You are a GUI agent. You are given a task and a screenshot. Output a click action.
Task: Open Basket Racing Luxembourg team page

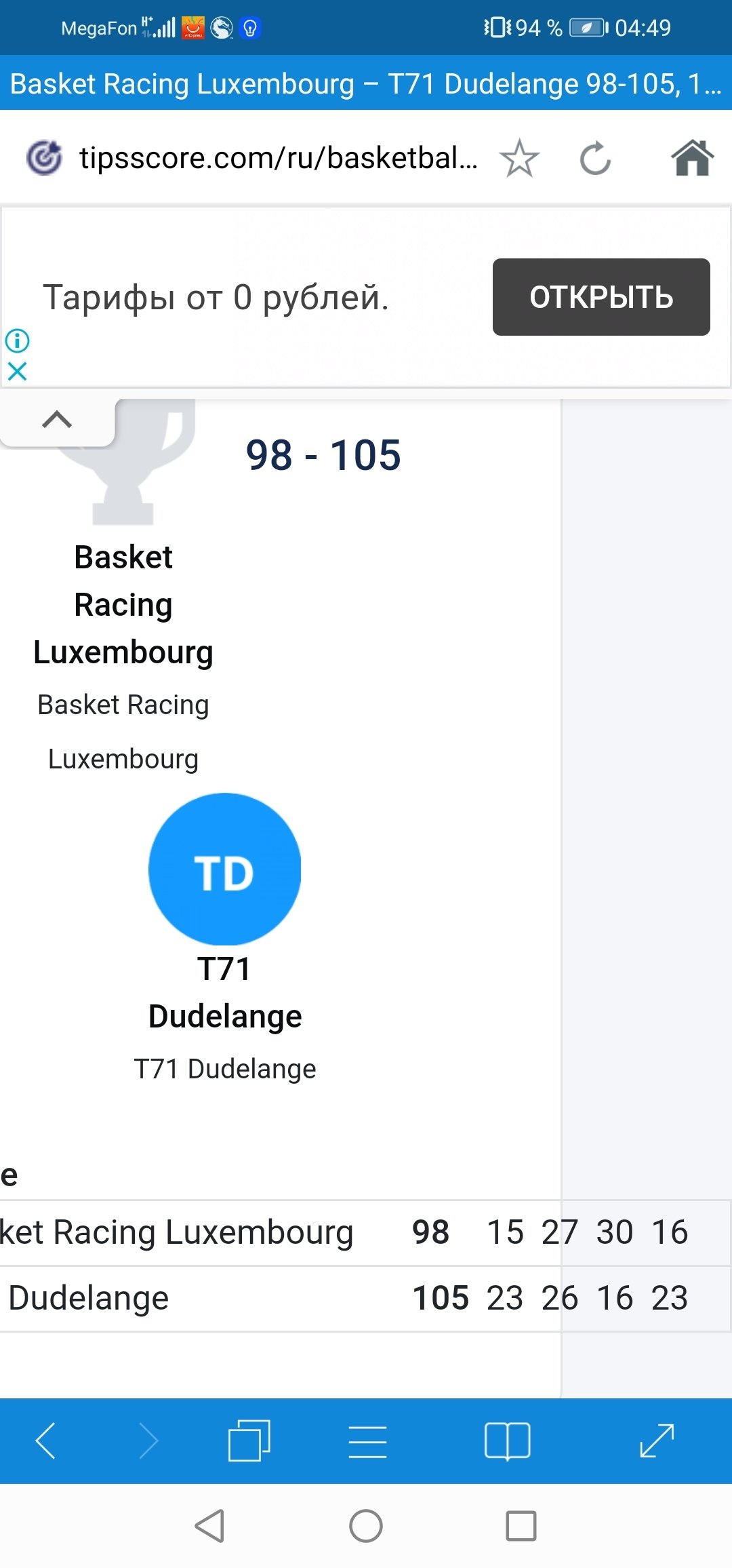click(123, 604)
